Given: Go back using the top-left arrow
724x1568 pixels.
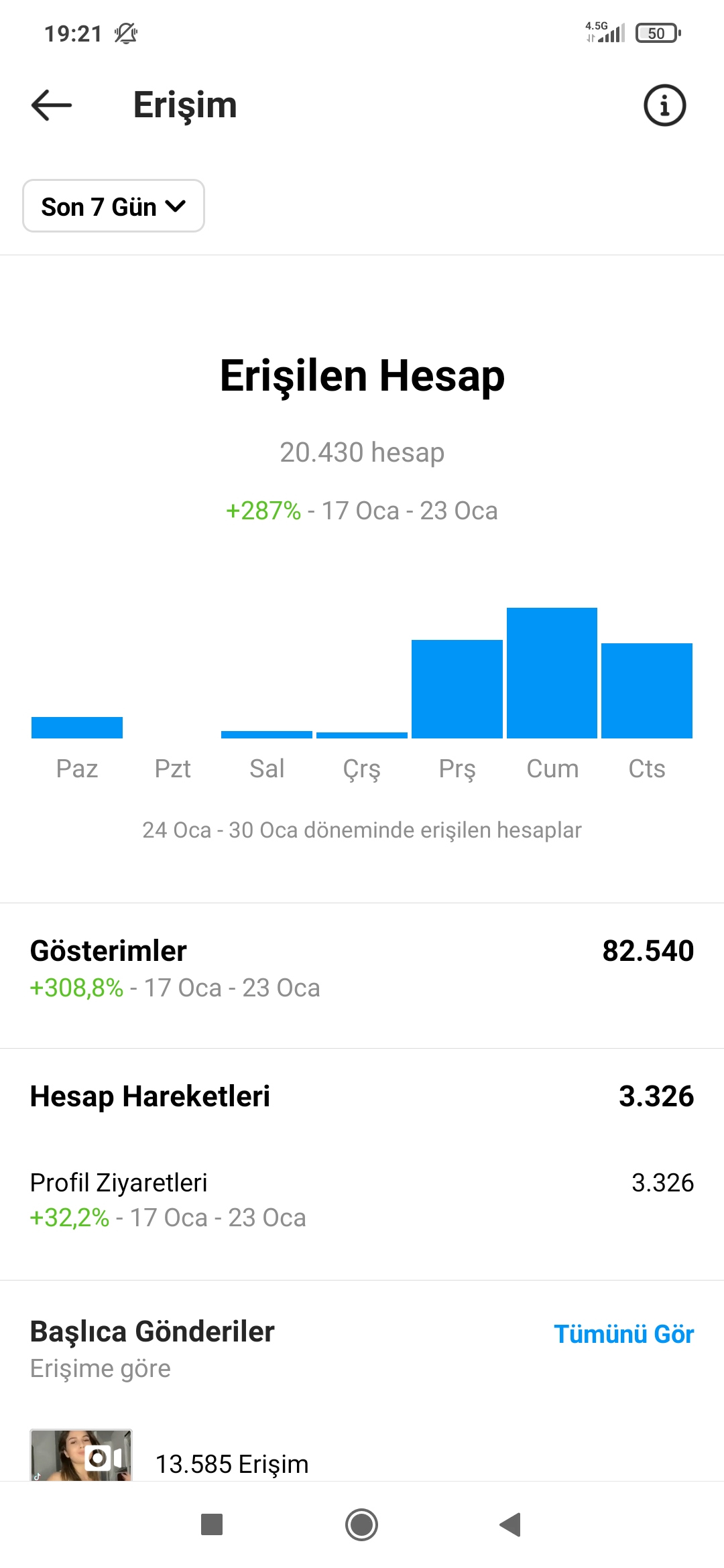Looking at the screenshot, I should [x=52, y=105].
